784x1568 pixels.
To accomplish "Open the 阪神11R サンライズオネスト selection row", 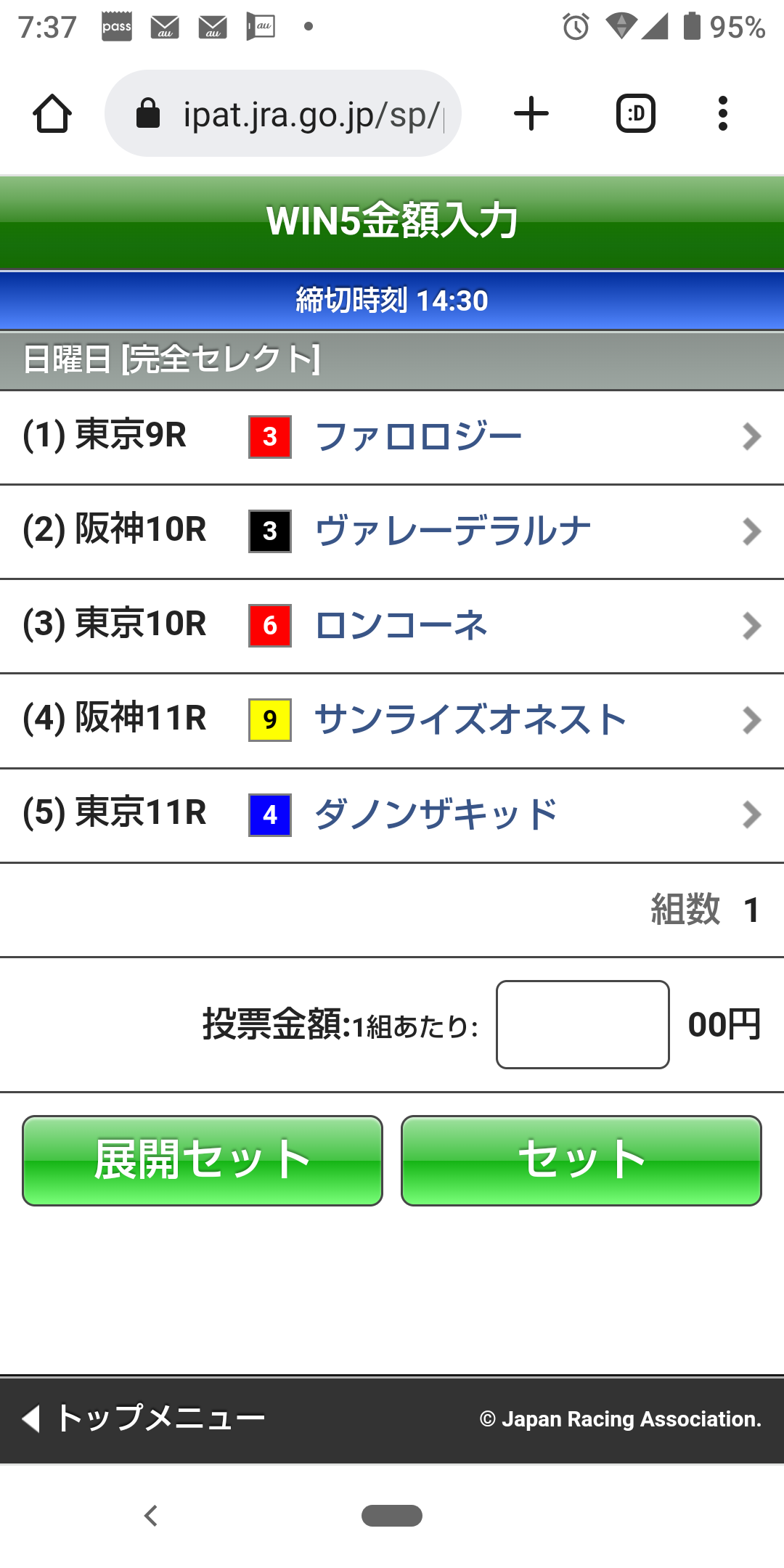I will (392, 720).
